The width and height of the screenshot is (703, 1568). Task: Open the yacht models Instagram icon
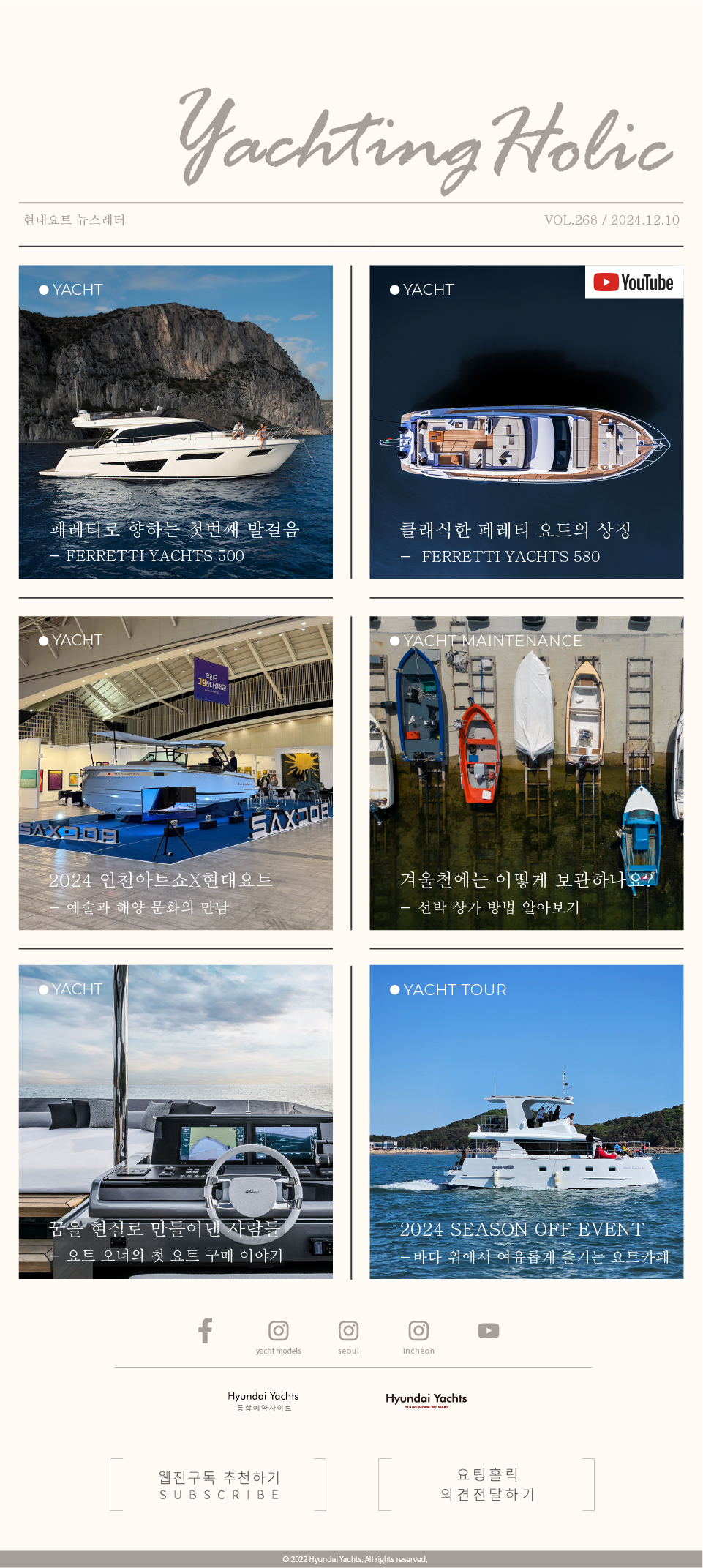278,1330
